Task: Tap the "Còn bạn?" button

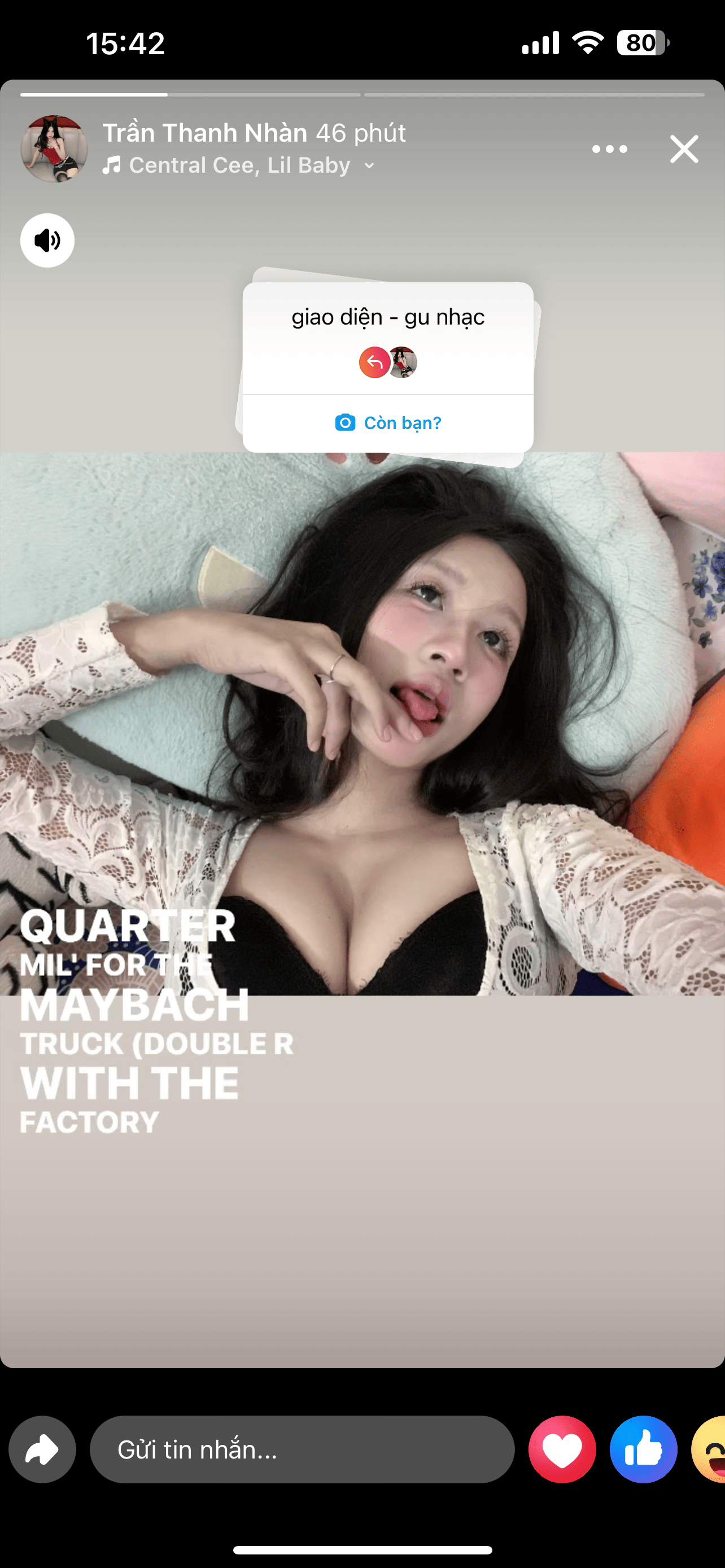Action: (388, 423)
